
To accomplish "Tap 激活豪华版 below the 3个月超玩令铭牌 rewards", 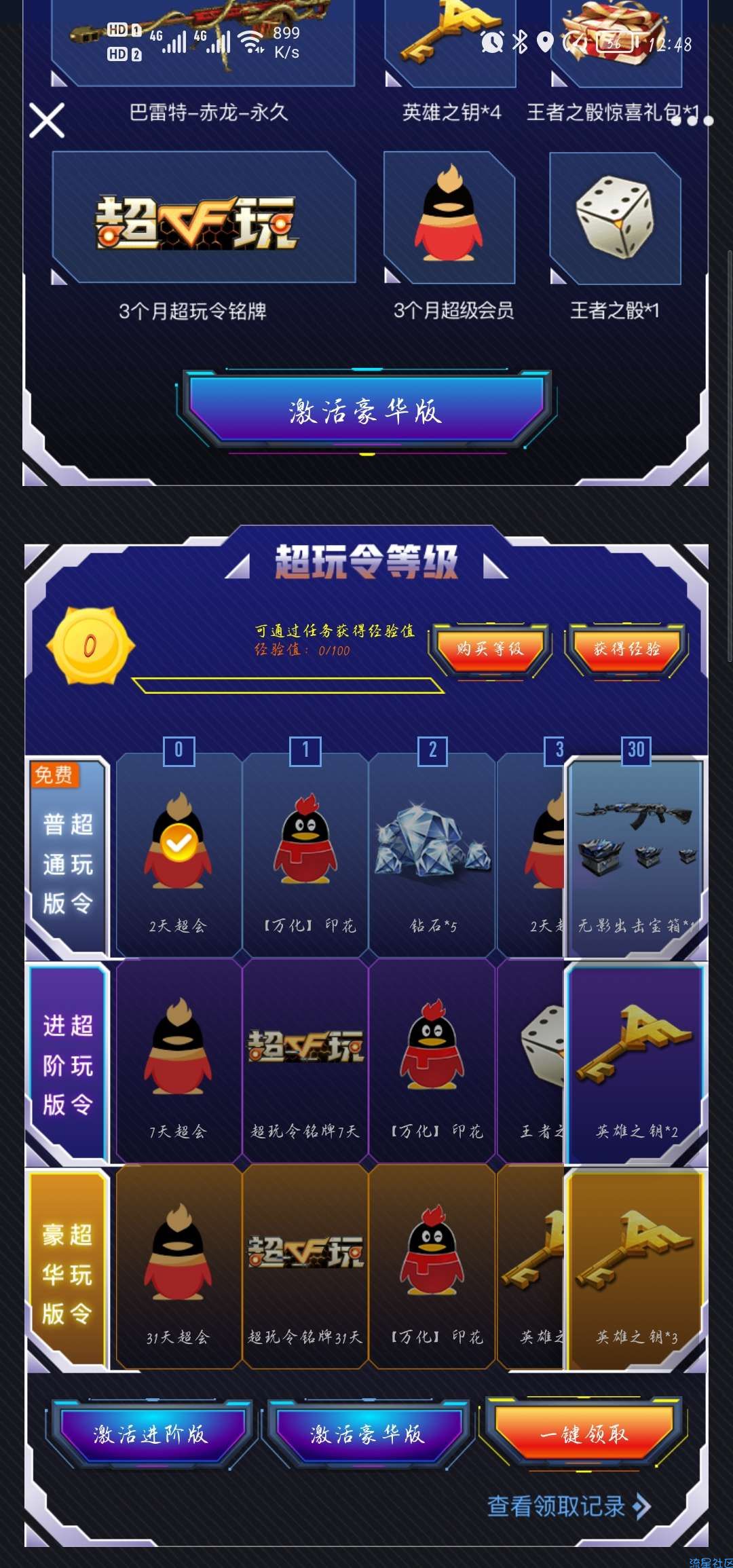I will click(366, 411).
